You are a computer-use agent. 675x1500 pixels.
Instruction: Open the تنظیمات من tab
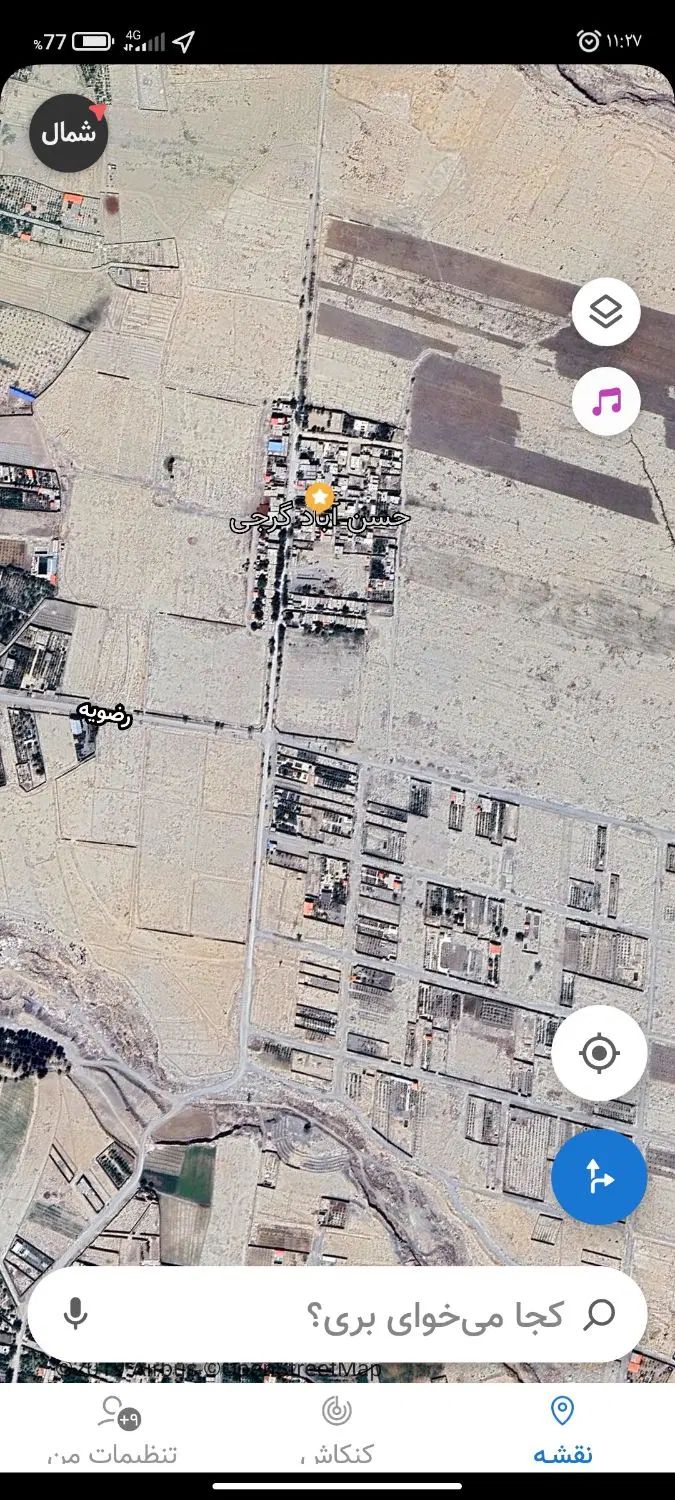[112, 1430]
